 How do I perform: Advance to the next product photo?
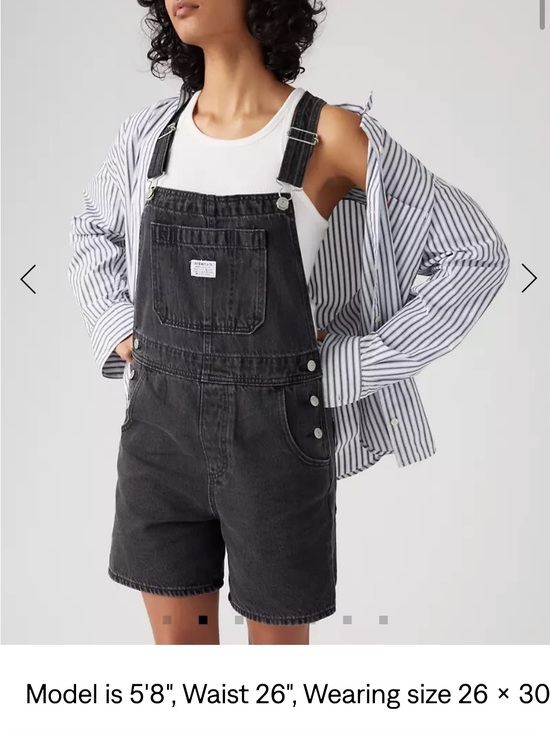[529, 278]
